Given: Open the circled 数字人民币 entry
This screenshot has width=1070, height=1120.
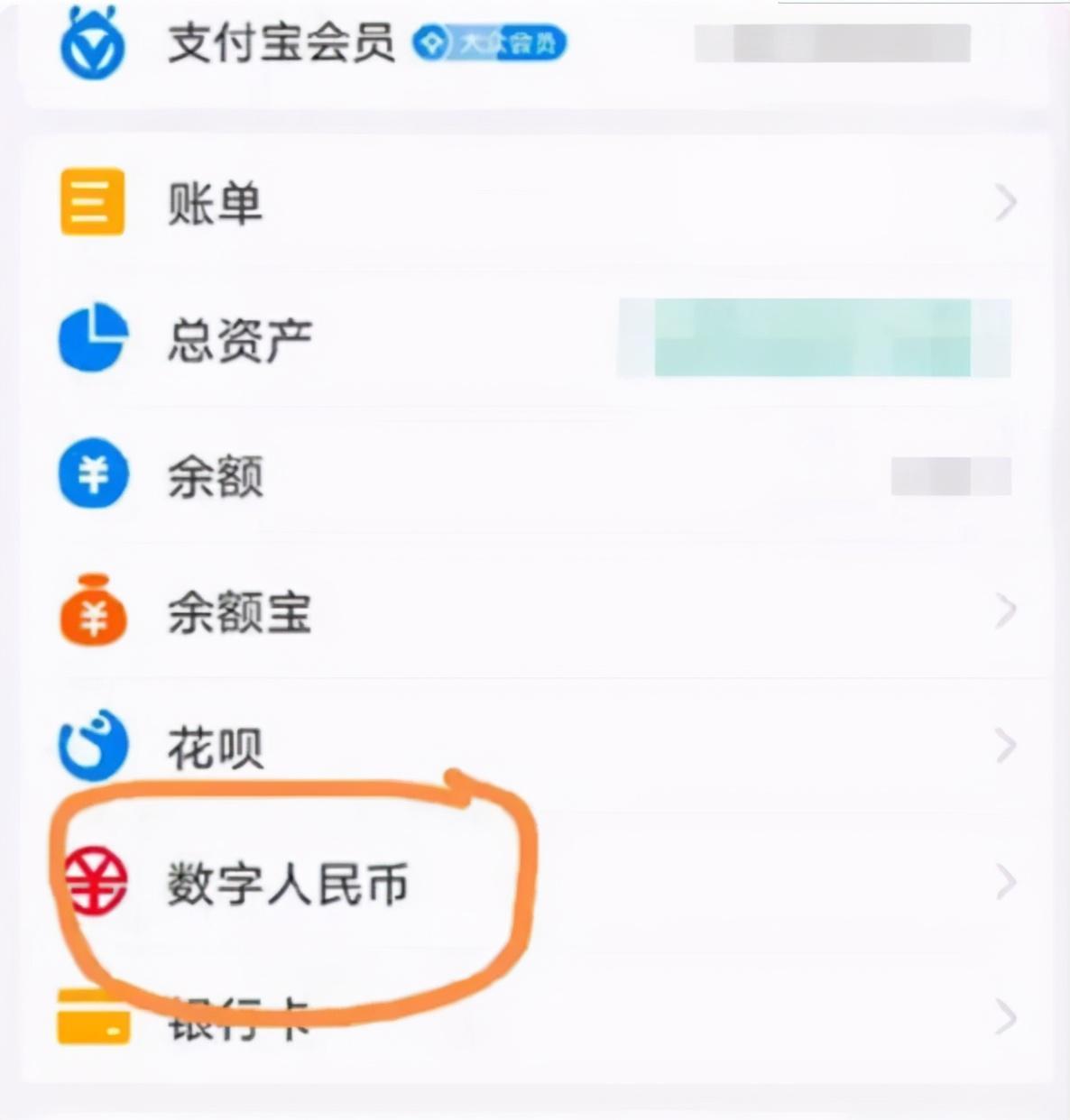Looking at the screenshot, I should 289,884.
